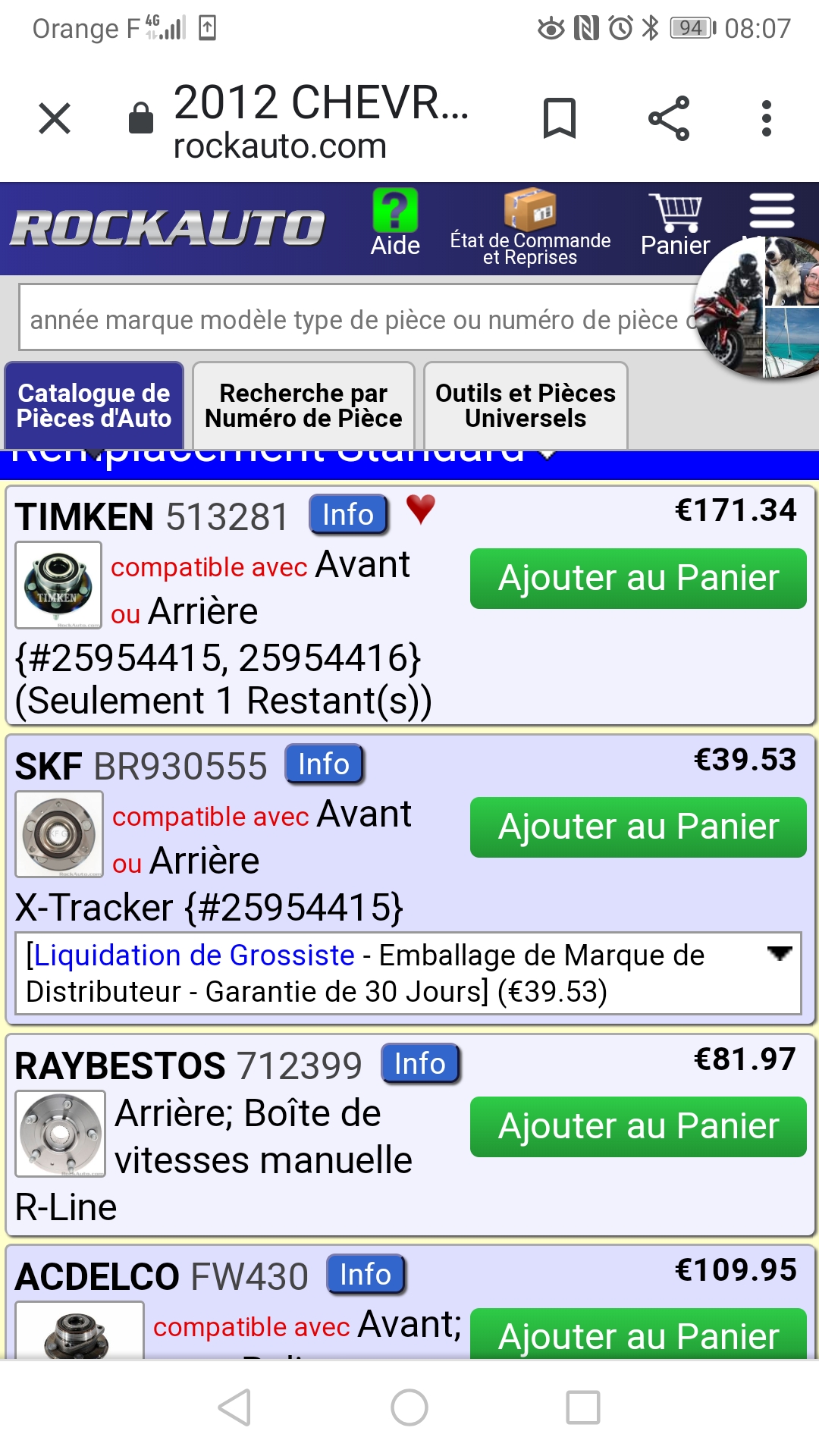The width and height of the screenshot is (819, 1456).
Task: Open the Aide help page
Action: (x=395, y=224)
